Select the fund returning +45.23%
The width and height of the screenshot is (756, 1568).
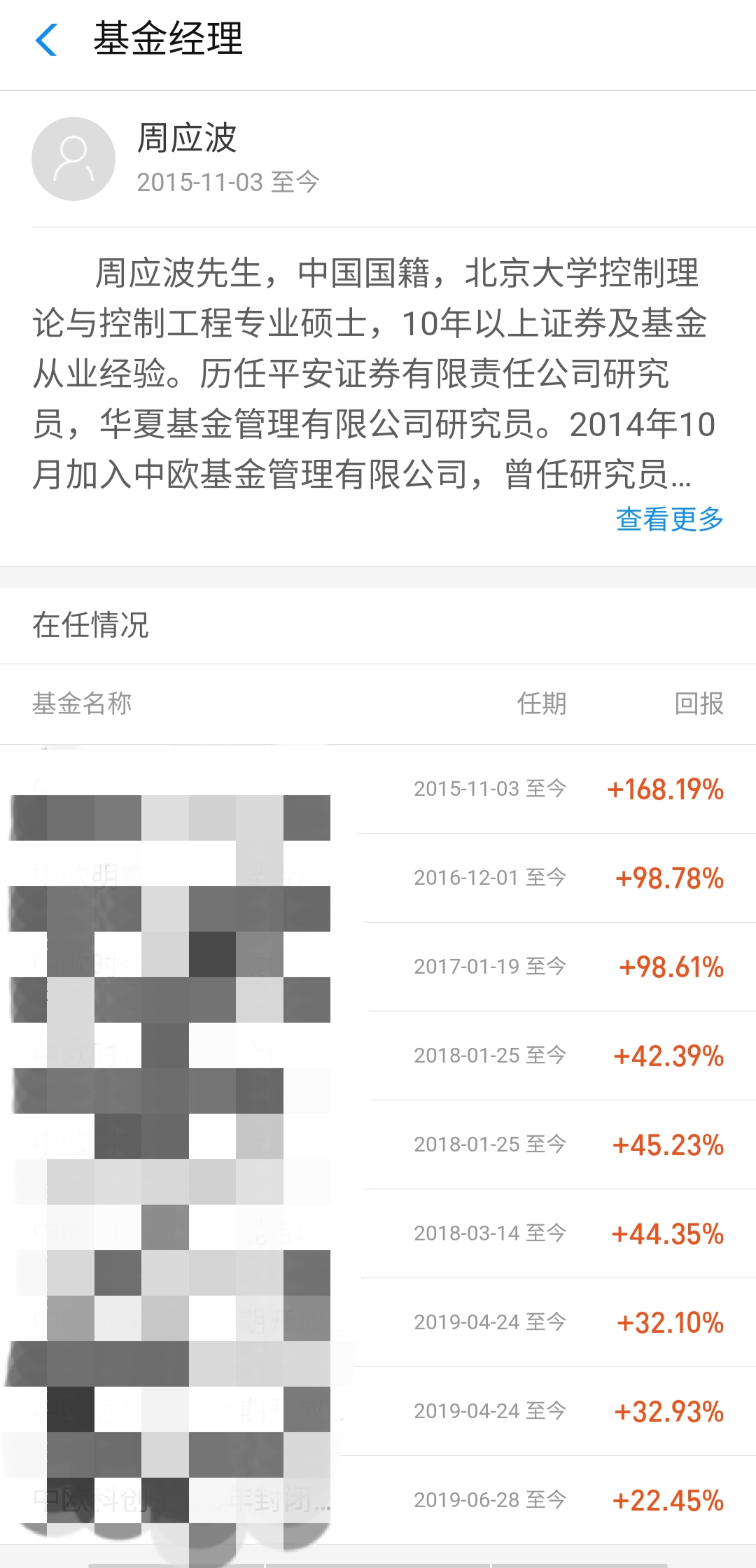coord(378,1144)
